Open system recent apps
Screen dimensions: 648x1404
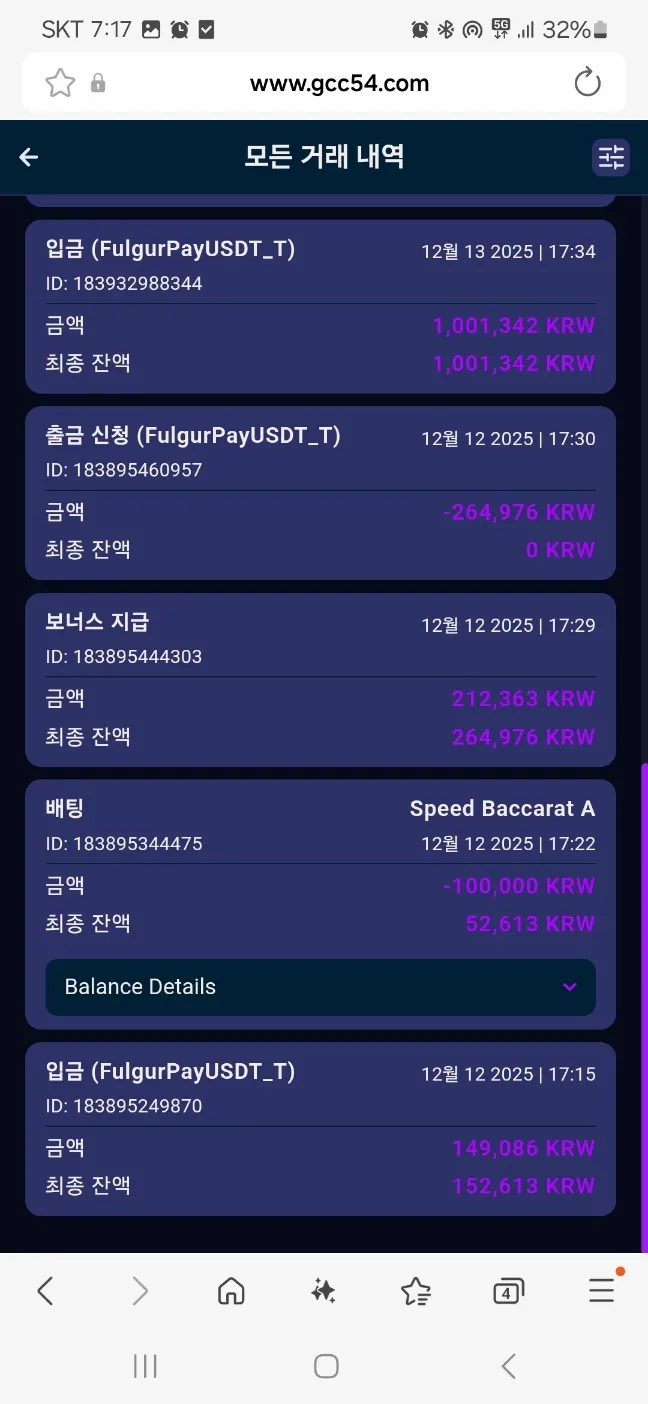145,1366
